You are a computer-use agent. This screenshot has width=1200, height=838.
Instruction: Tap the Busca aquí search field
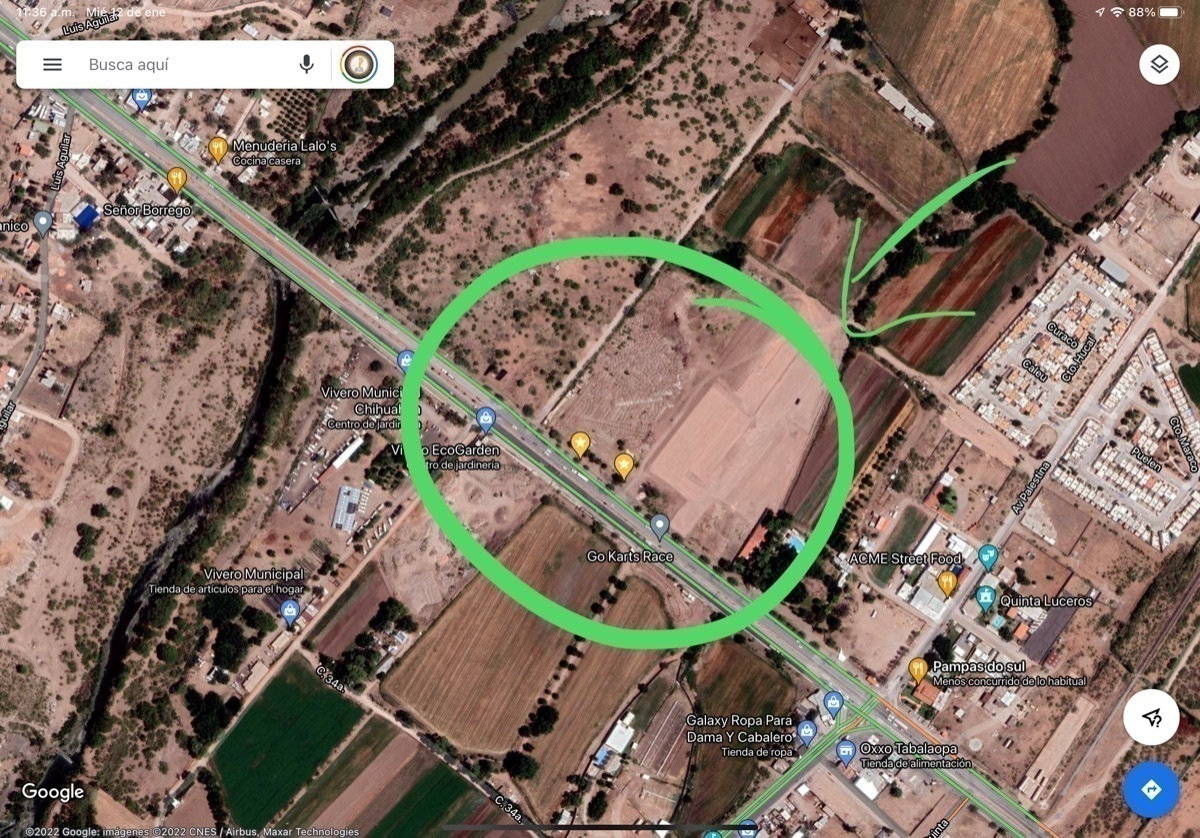(180, 64)
